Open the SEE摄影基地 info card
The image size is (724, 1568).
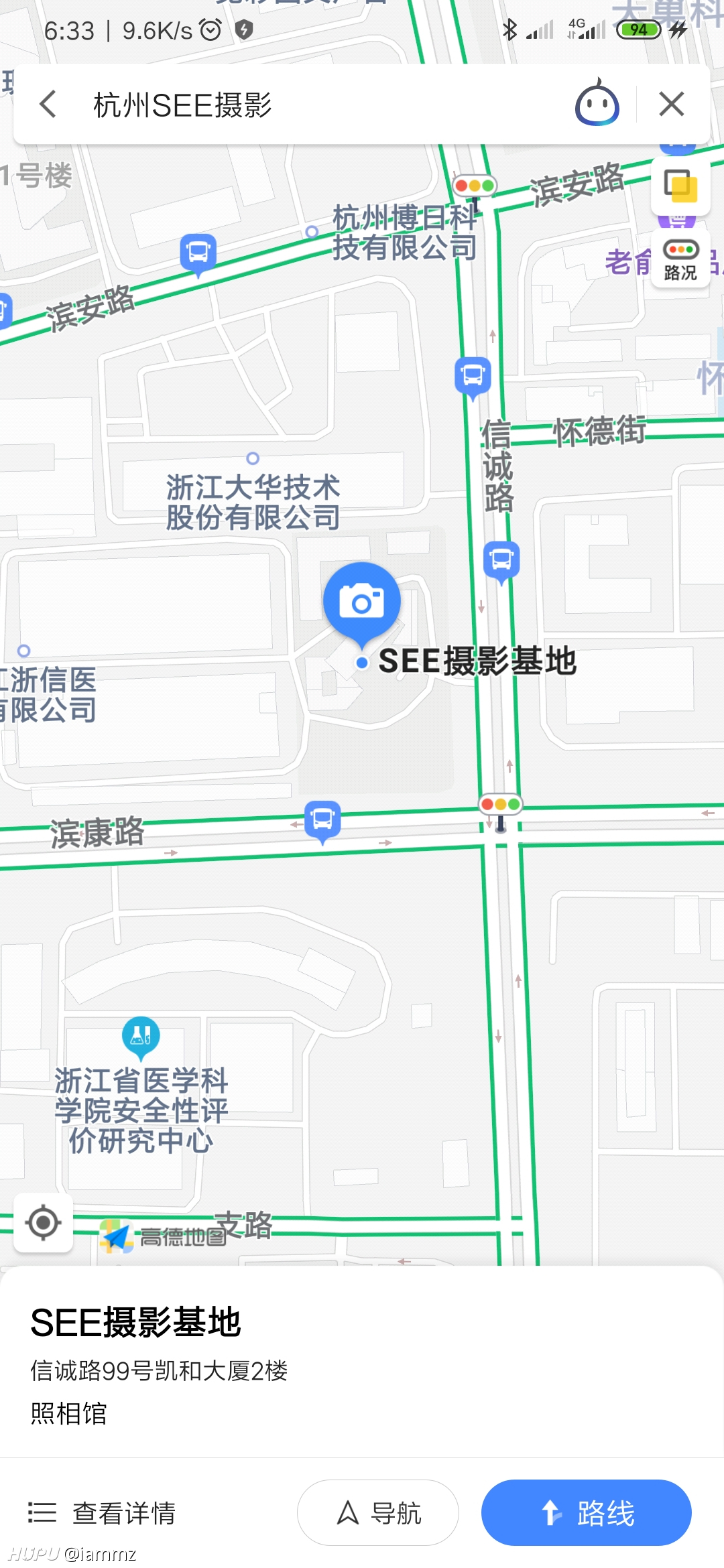click(362, 1363)
